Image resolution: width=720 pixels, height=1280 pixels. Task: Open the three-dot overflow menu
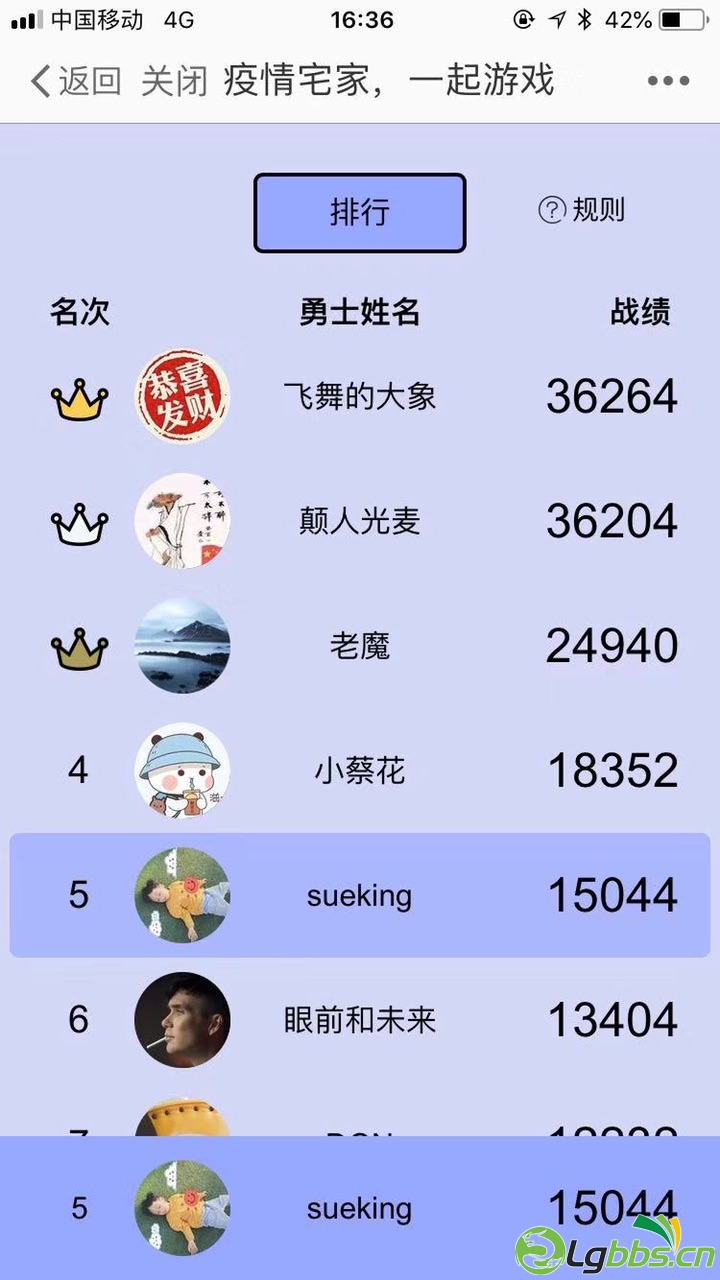pos(668,81)
